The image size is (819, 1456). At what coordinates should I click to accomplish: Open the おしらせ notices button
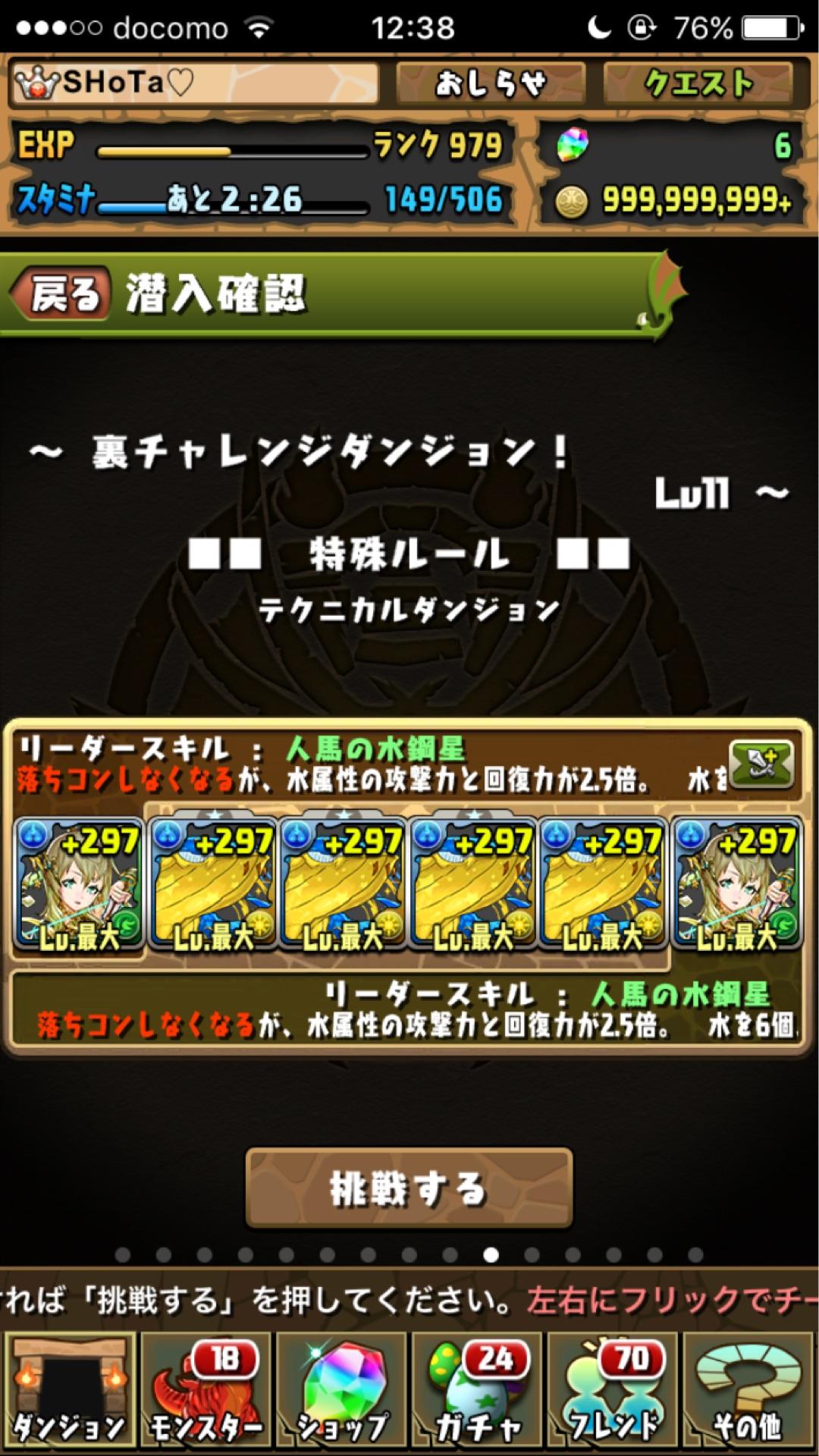tap(491, 83)
